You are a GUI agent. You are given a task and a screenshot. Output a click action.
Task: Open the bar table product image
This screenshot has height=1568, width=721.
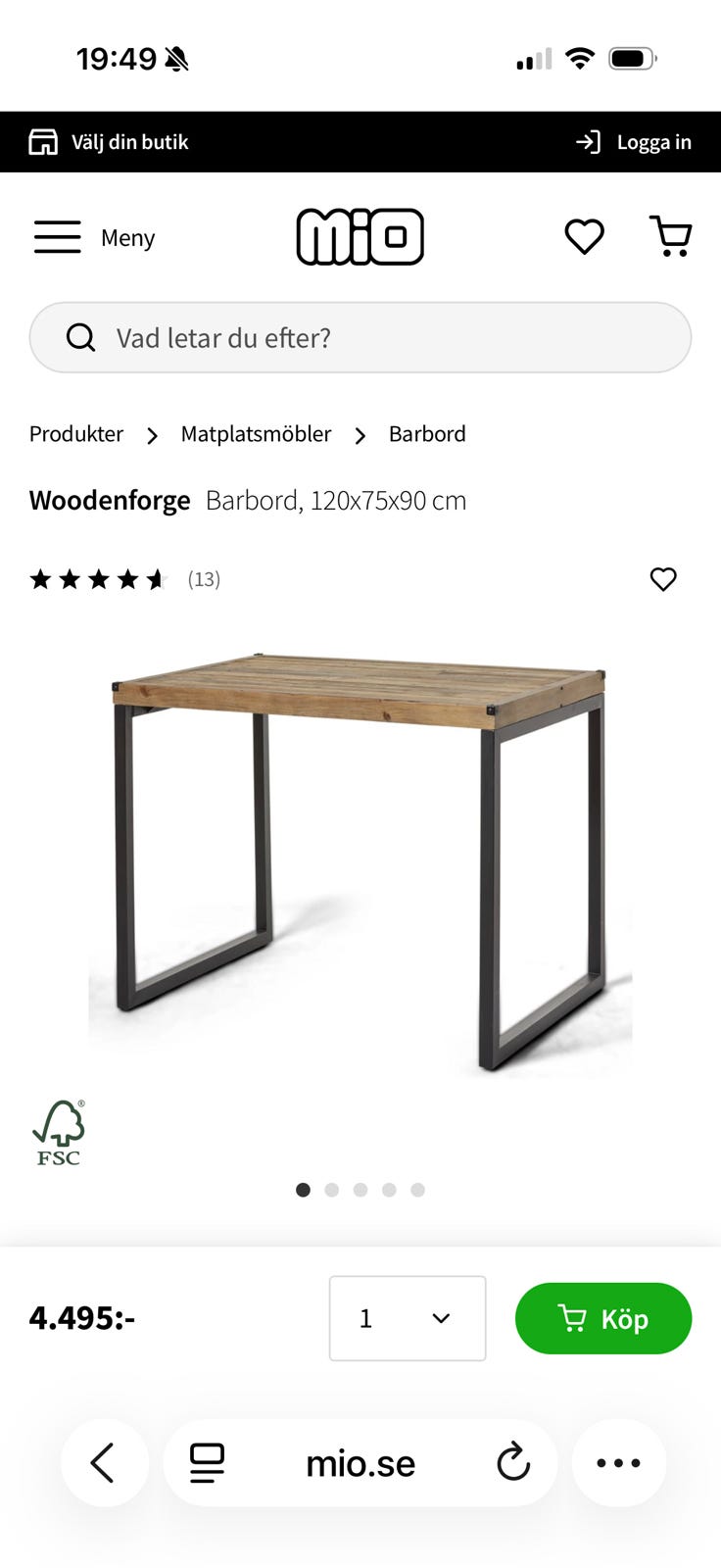[360, 862]
